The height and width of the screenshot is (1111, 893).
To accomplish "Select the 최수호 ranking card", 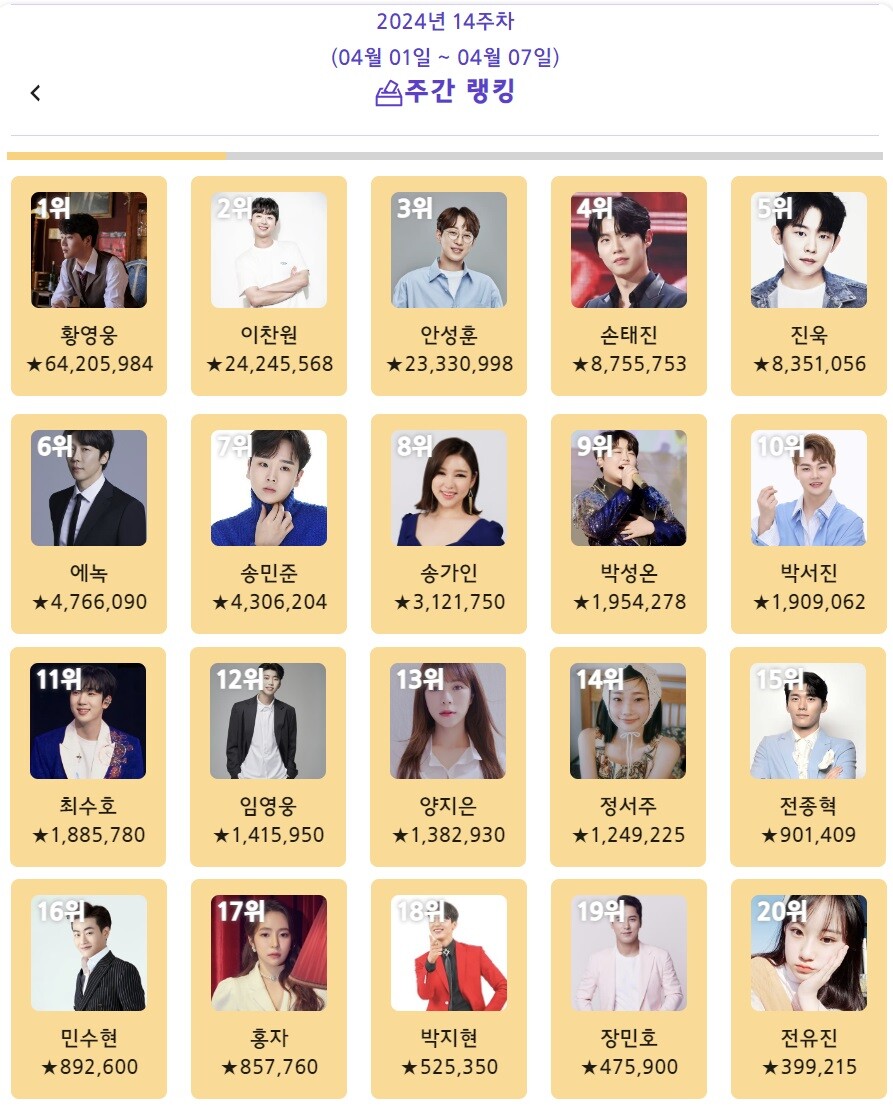I will 89,756.
